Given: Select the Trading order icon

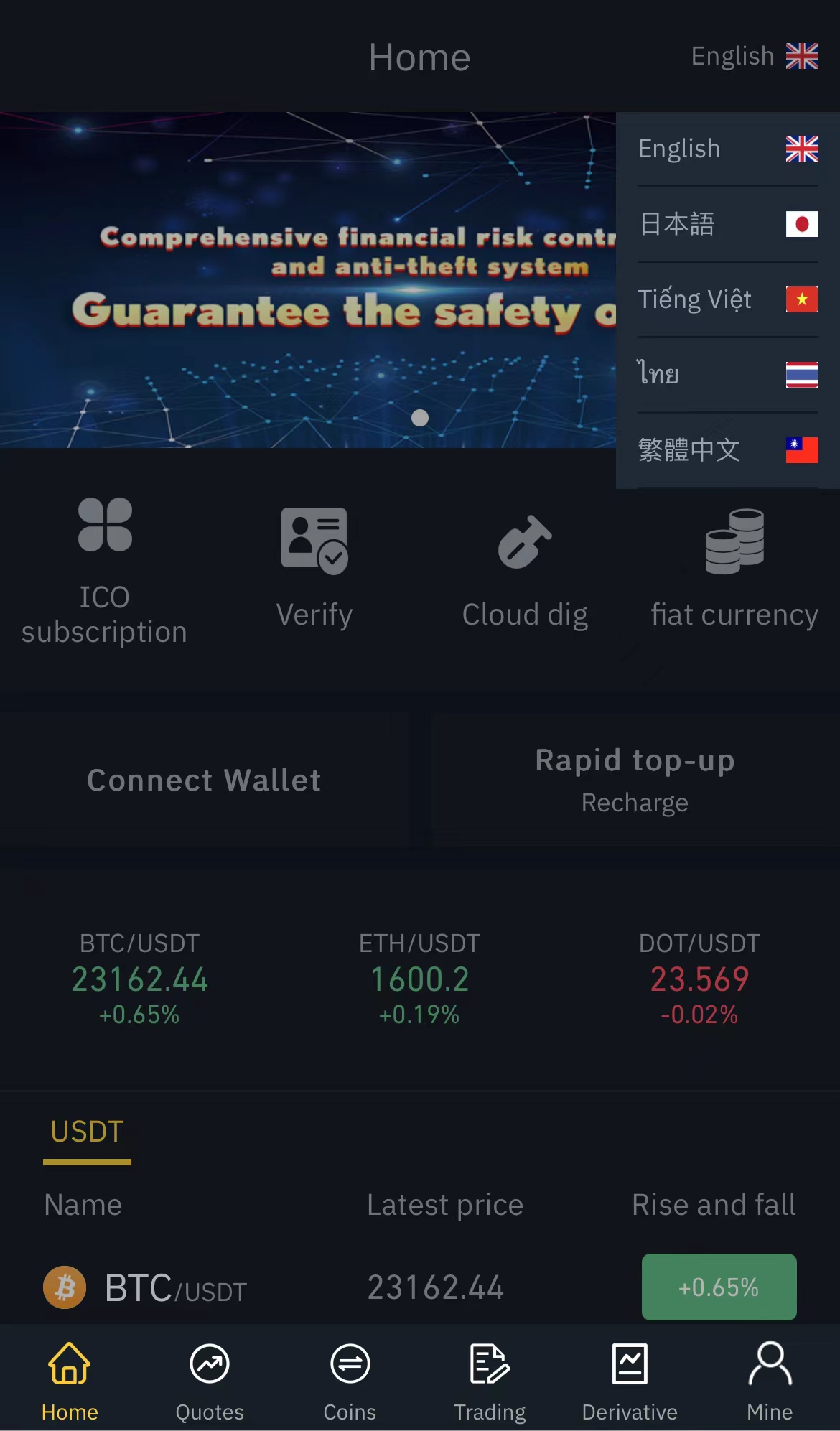Looking at the screenshot, I should (490, 1361).
